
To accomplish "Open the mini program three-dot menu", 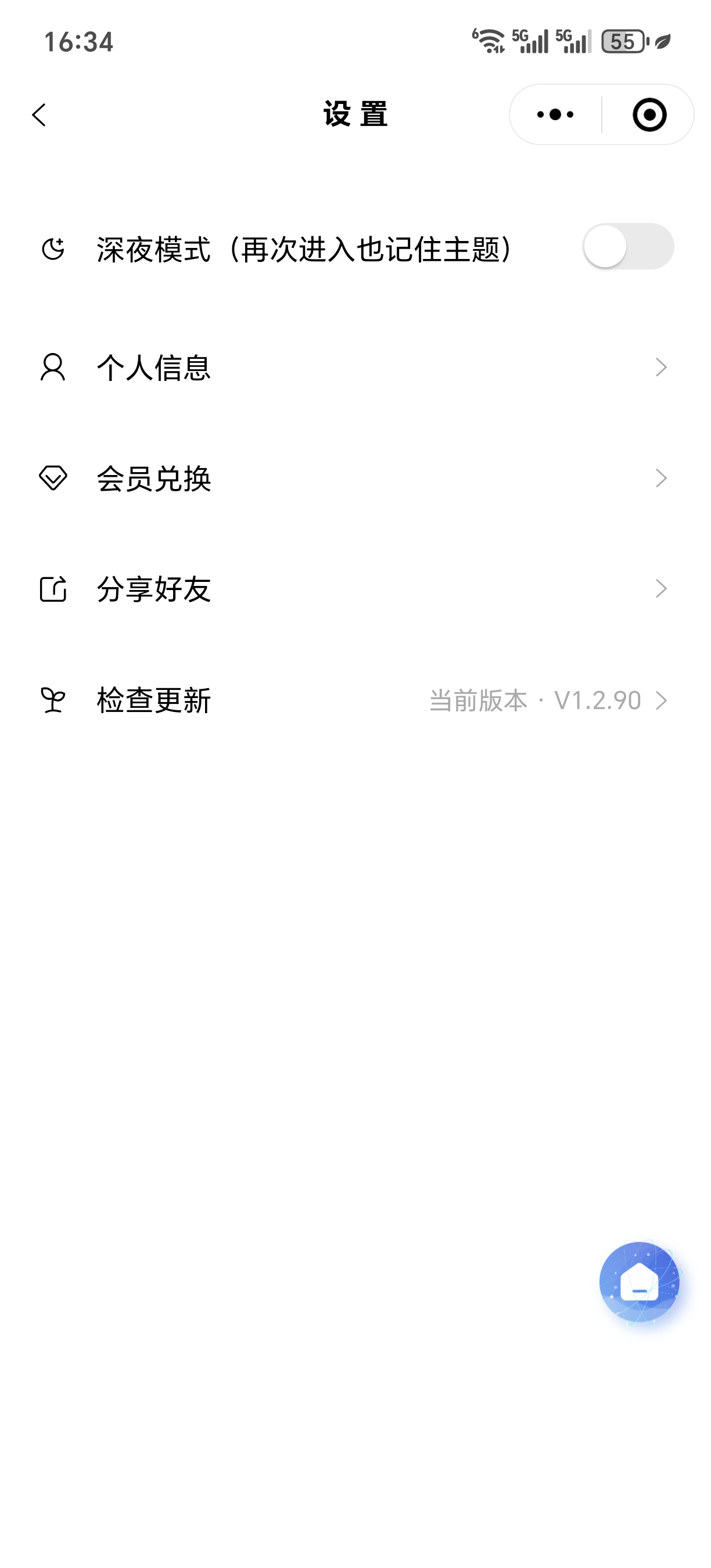I will tap(555, 114).
